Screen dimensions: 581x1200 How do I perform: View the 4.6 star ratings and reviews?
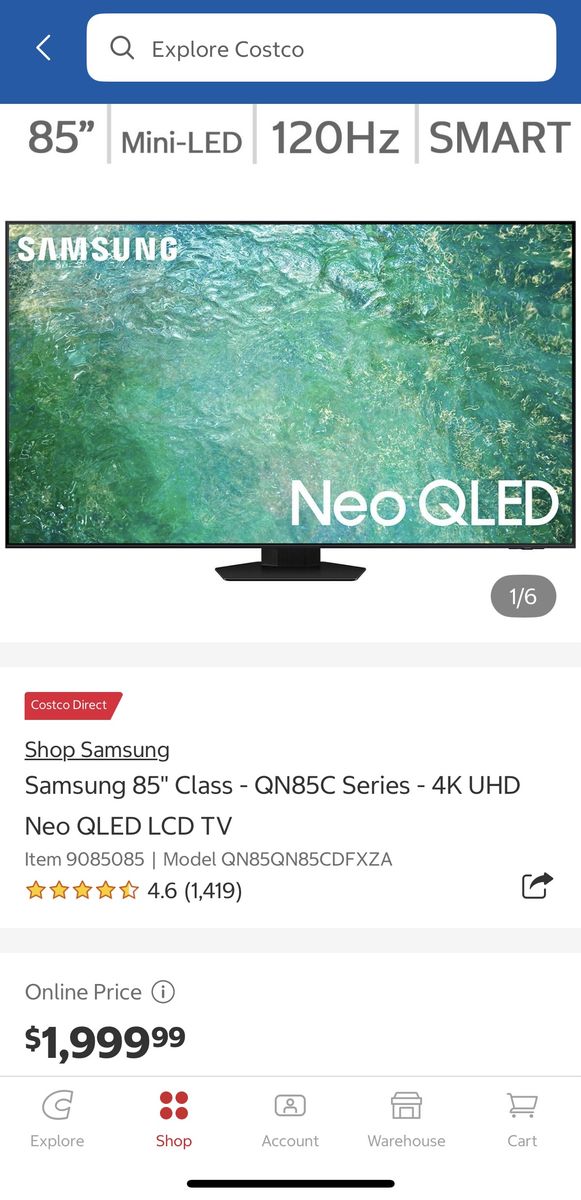(133, 890)
